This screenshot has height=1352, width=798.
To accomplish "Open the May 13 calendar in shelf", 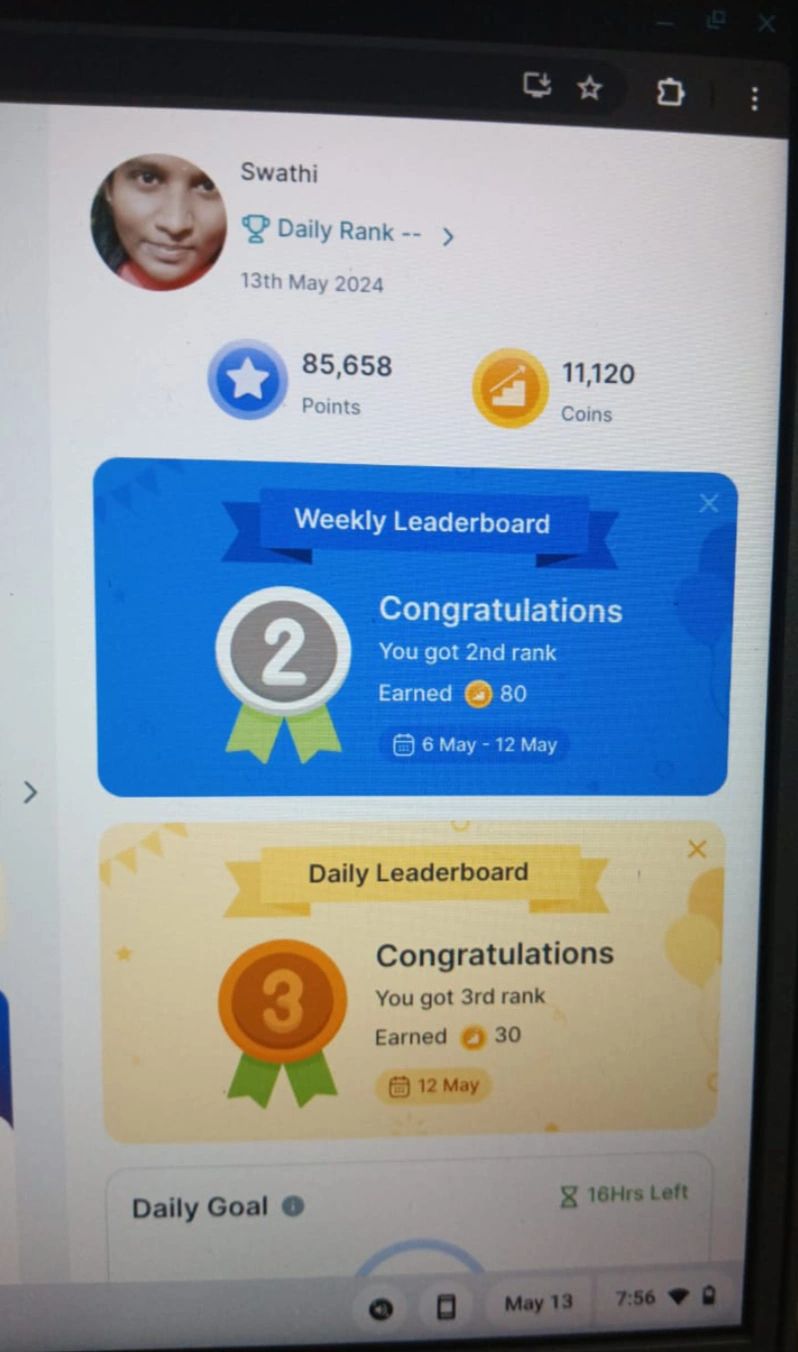I will (538, 1303).
